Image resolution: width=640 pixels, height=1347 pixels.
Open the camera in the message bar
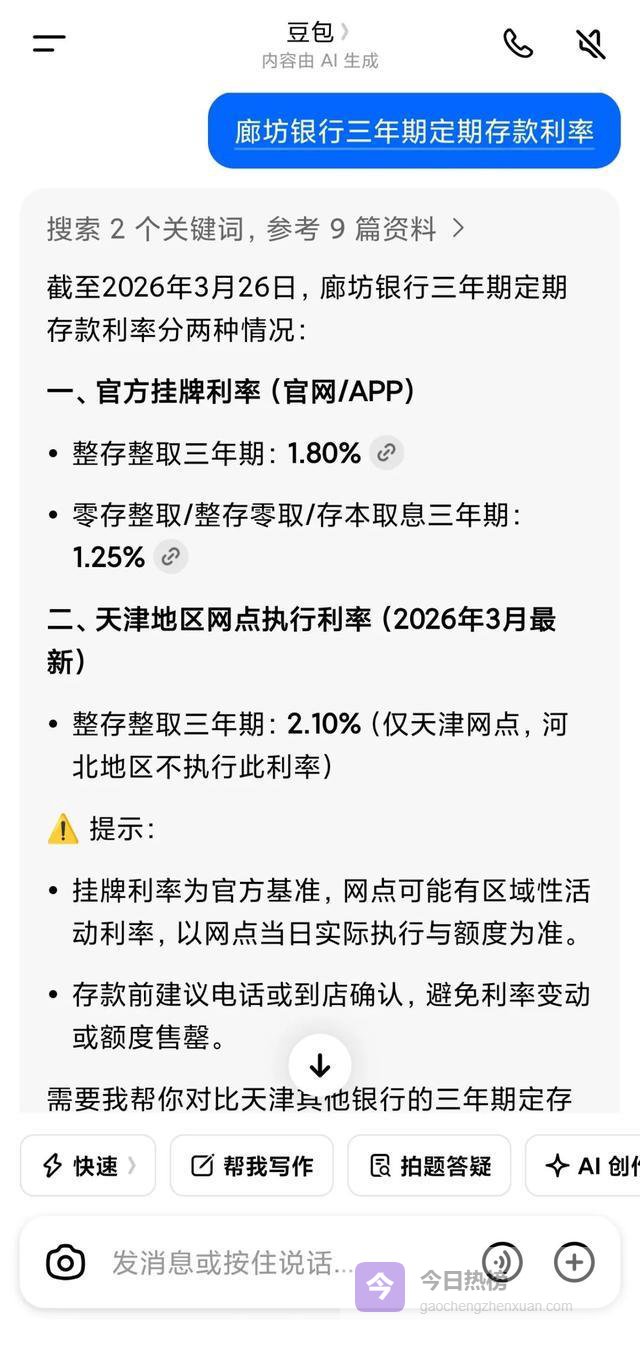tap(66, 1262)
